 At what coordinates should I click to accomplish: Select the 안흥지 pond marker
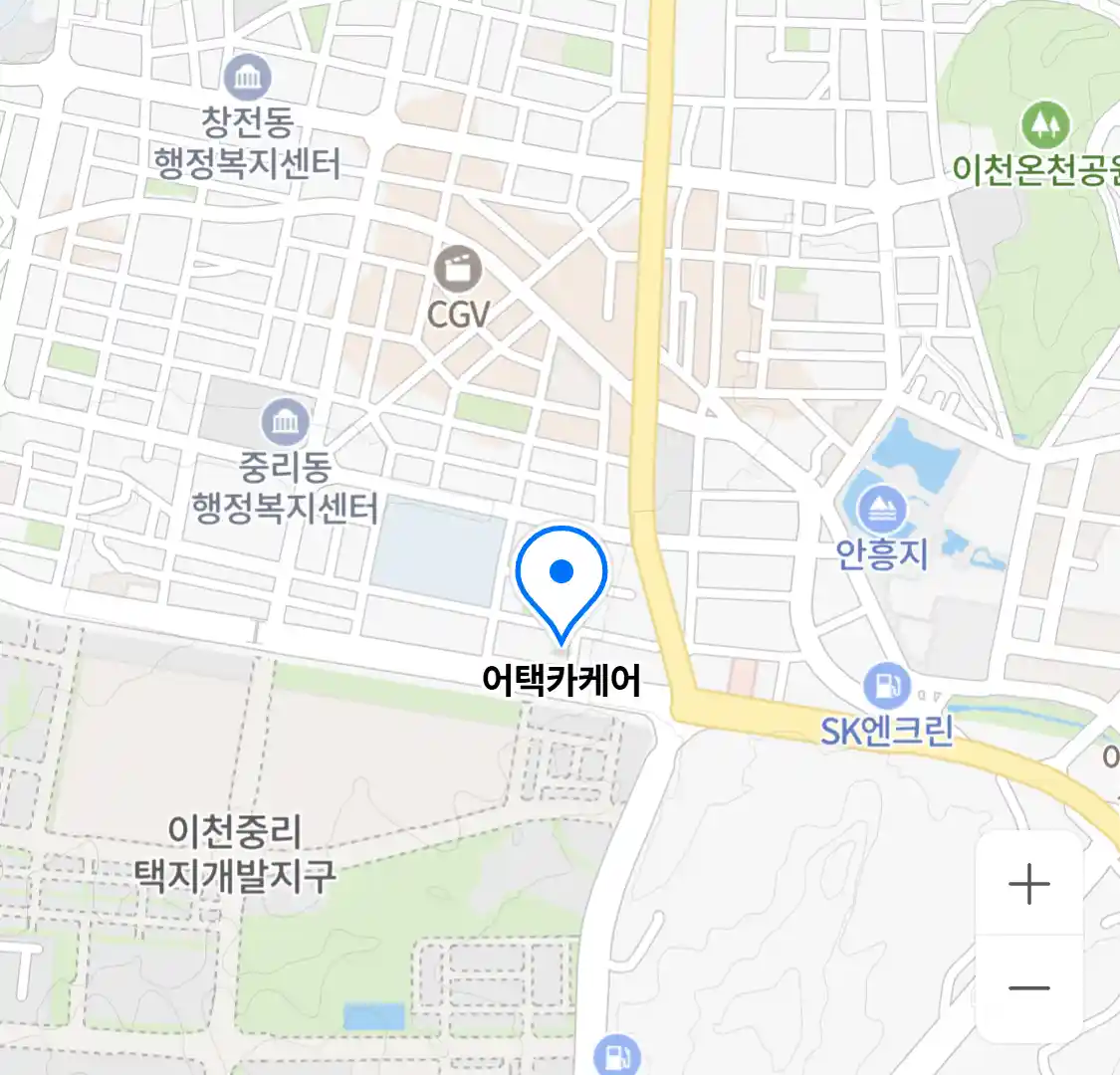(x=880, y=512)
